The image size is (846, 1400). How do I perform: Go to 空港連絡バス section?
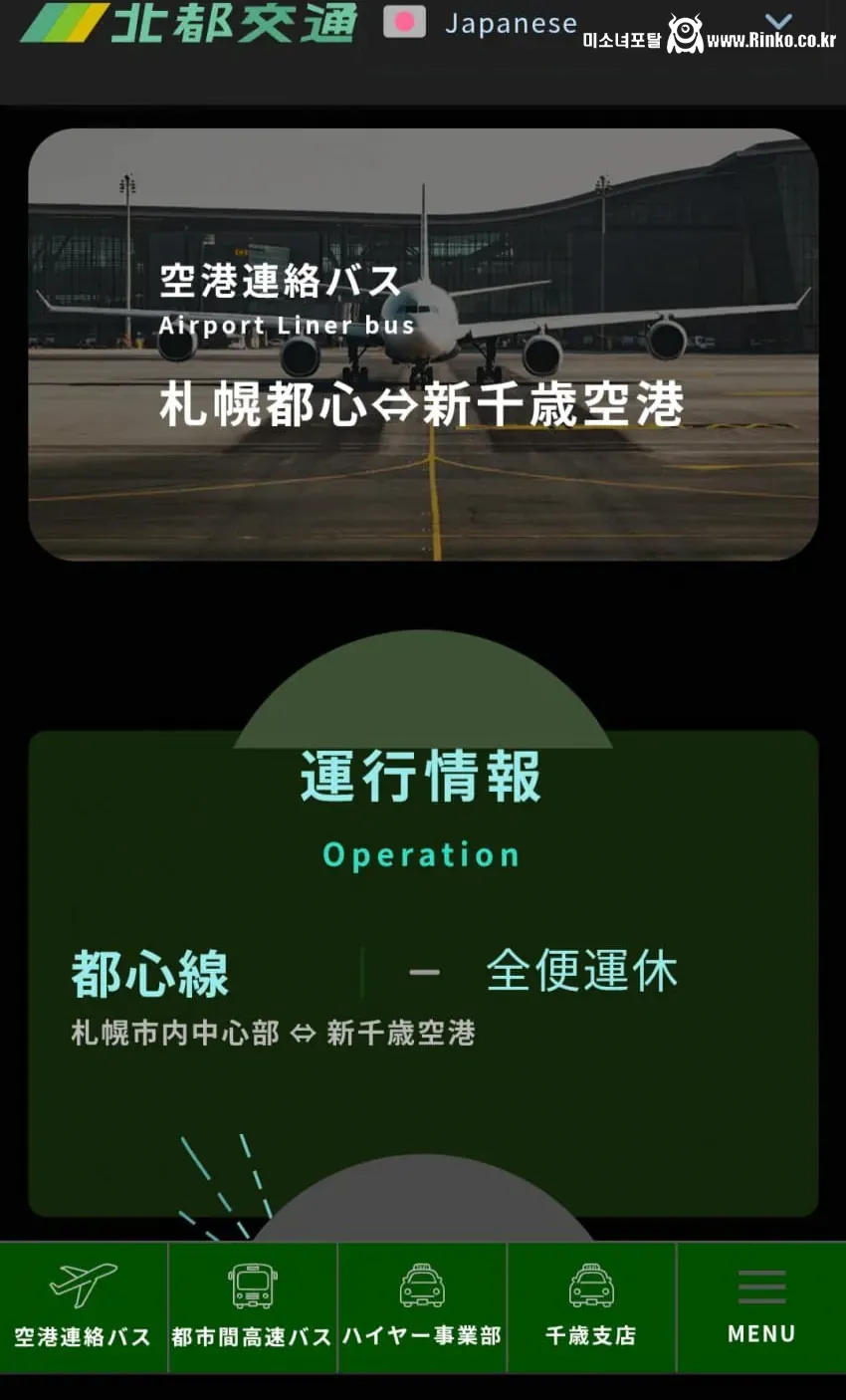[84, 1307]
